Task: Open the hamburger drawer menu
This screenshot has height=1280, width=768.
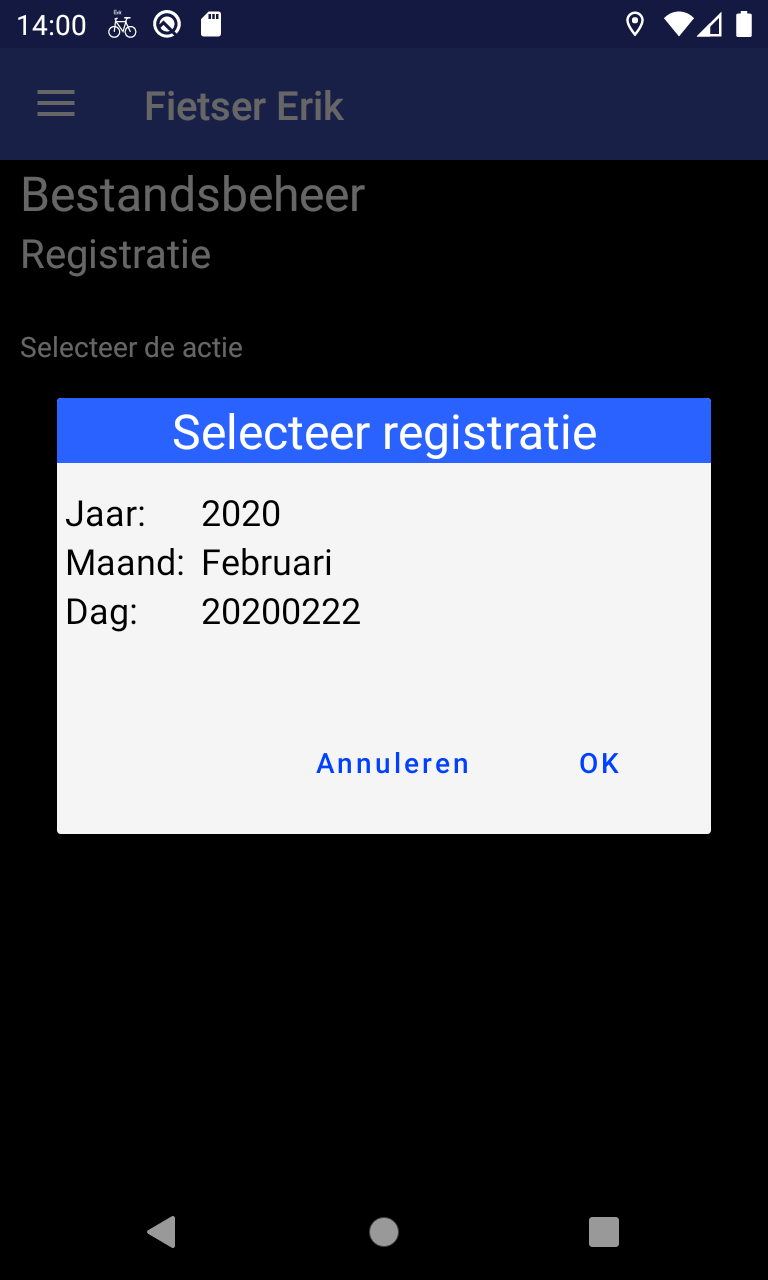Action: click(56, 105)
